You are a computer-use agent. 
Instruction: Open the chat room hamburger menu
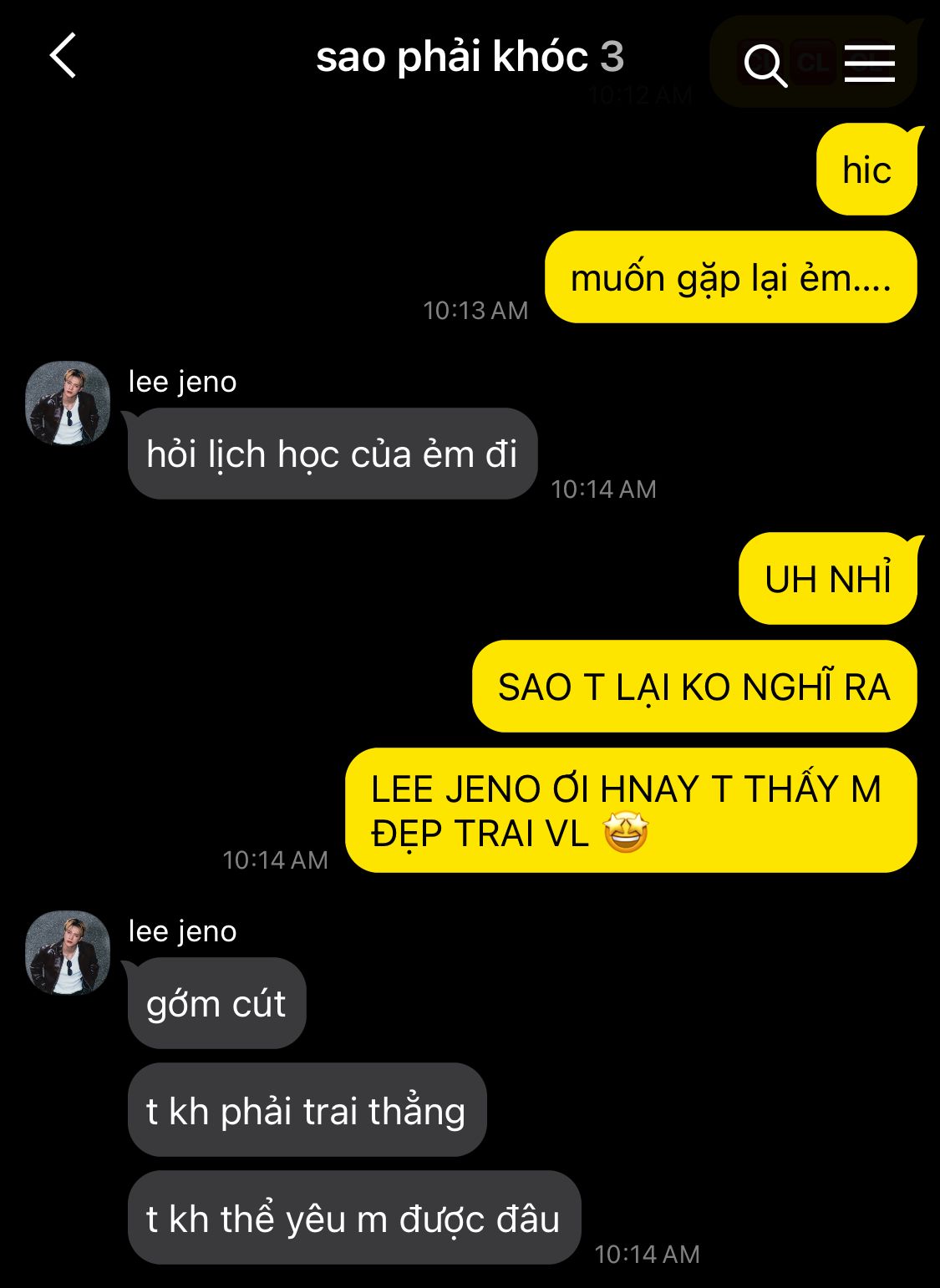point(869,63)
